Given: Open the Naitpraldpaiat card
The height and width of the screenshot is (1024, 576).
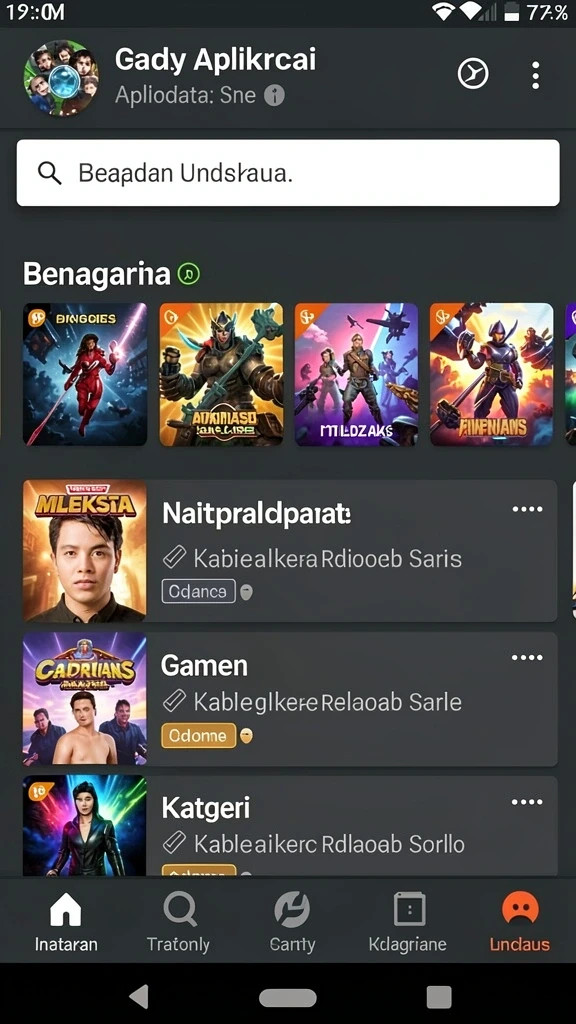Looking at the screenshot, I should (x=290, y=551).
